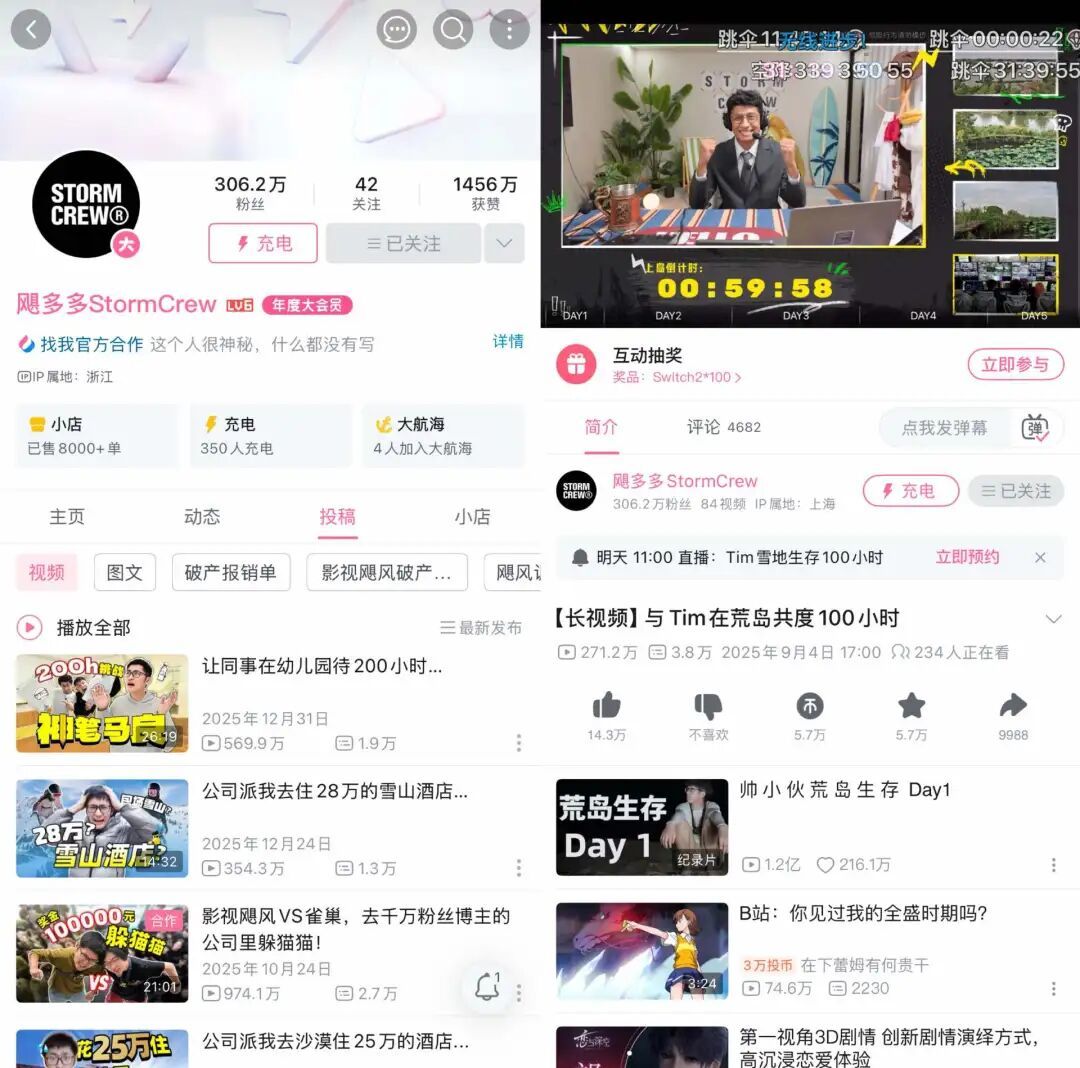1080x1068 pixels.
Task: Select the 破产报销单 chip
Action: tap(231, 572)
